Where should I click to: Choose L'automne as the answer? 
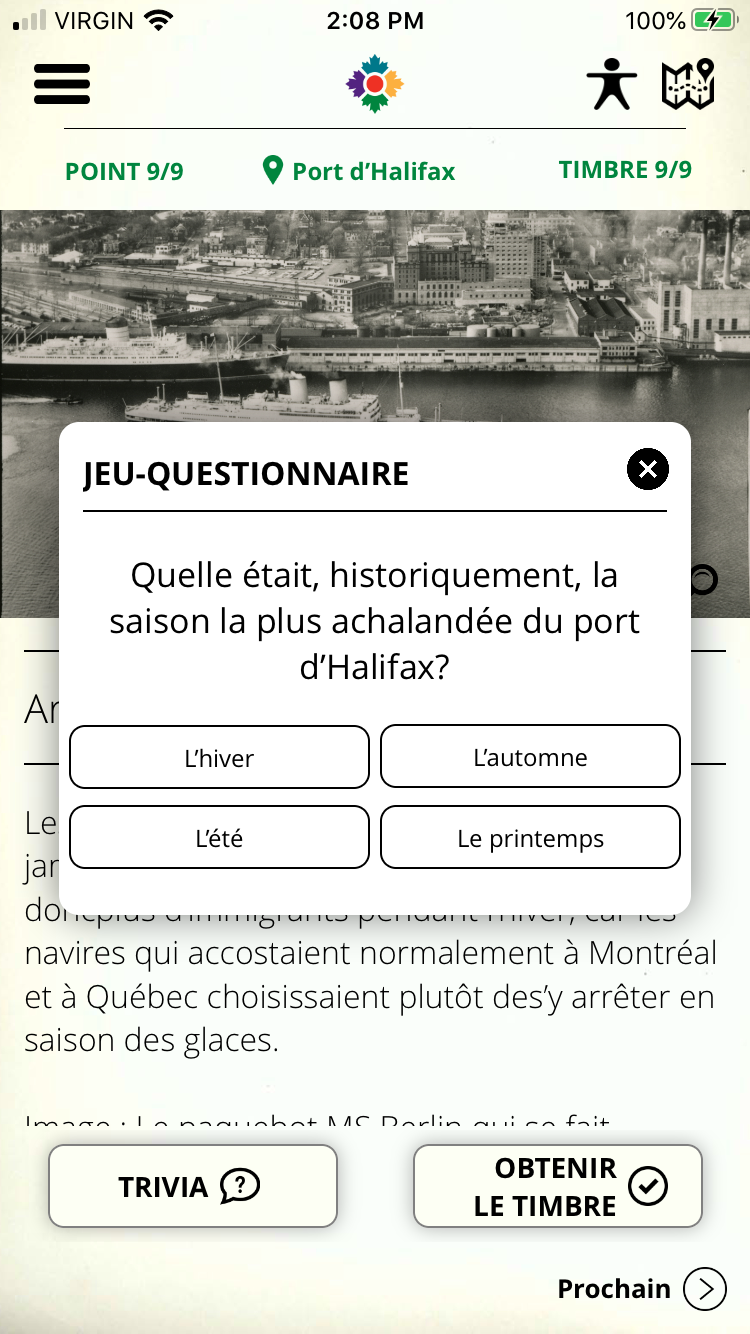click(x=530, y=757)
